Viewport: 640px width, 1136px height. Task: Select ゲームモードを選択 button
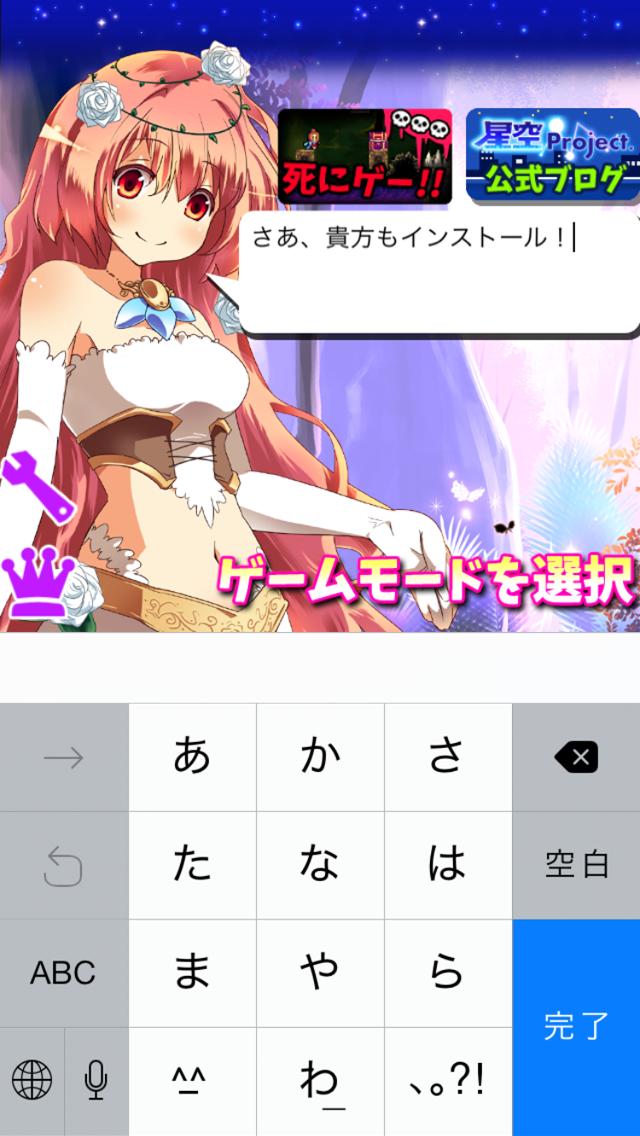426,580
